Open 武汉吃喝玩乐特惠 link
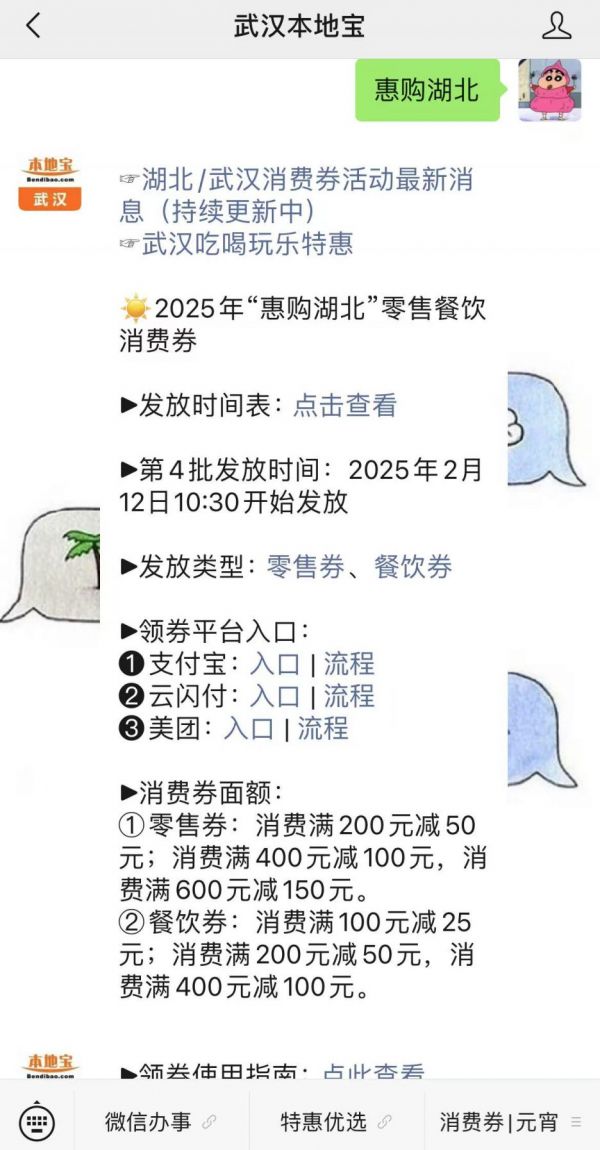The image size is (600, 1150). click(x=247, y=243)
